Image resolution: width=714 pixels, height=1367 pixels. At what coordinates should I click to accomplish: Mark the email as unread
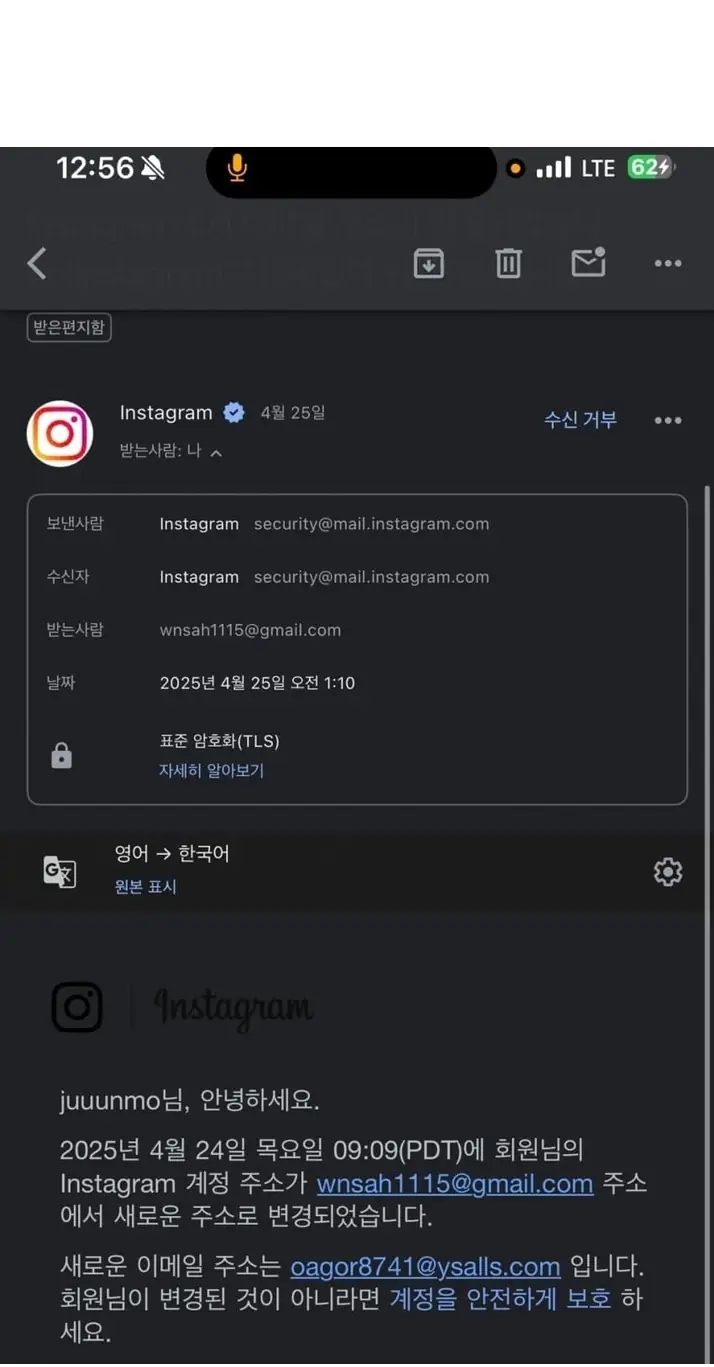click(x=588, y=262)
